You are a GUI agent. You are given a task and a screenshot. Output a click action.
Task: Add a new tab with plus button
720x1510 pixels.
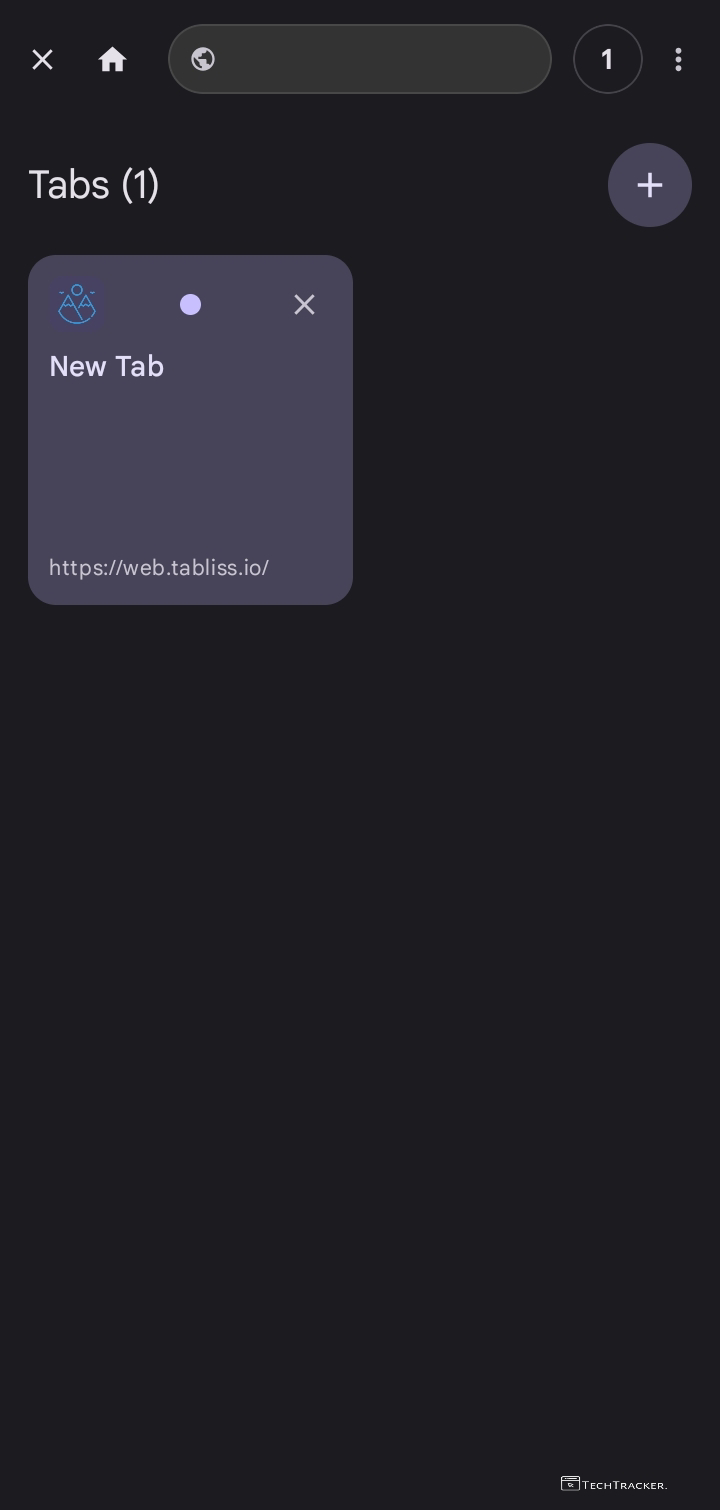click(x=649, y=185)
